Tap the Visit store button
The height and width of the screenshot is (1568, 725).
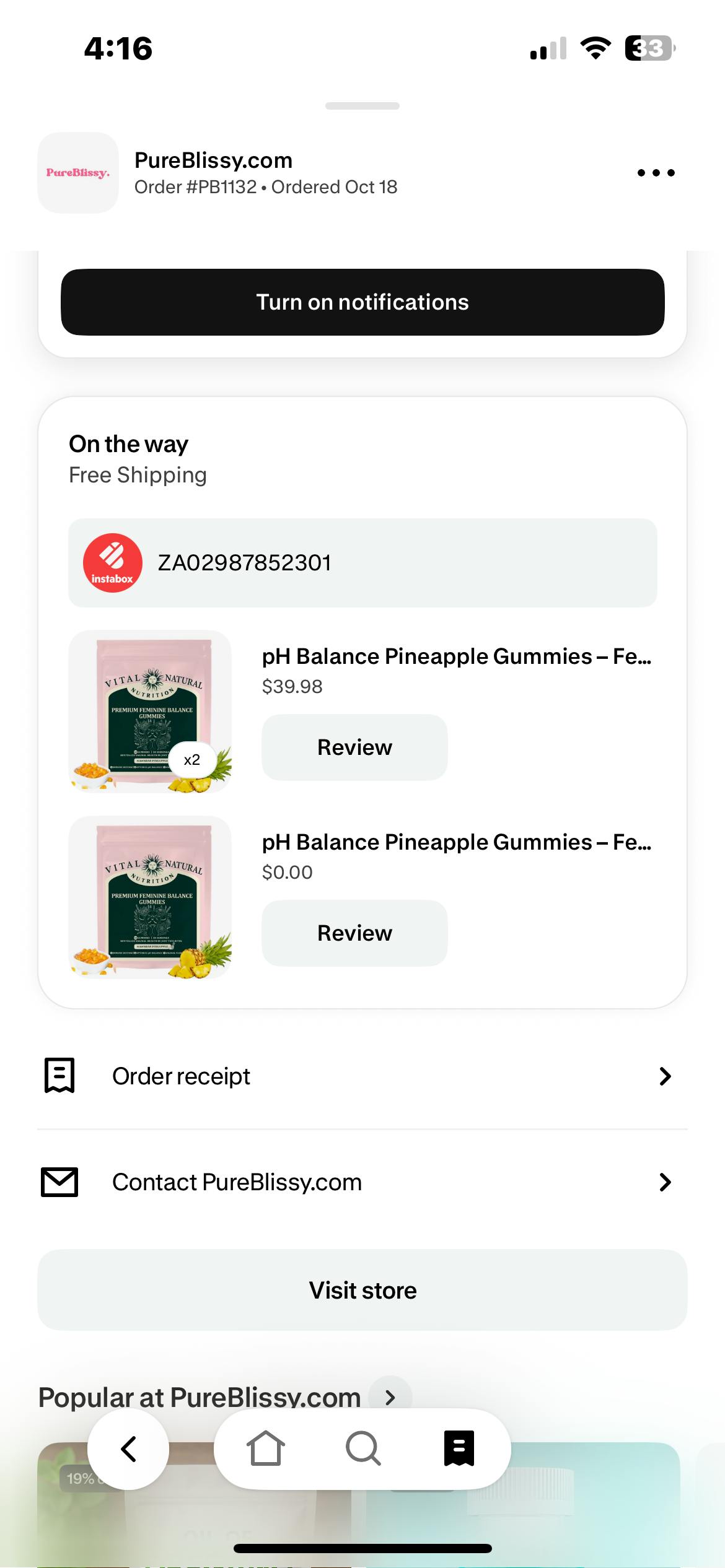click(x=362, y=1291)
